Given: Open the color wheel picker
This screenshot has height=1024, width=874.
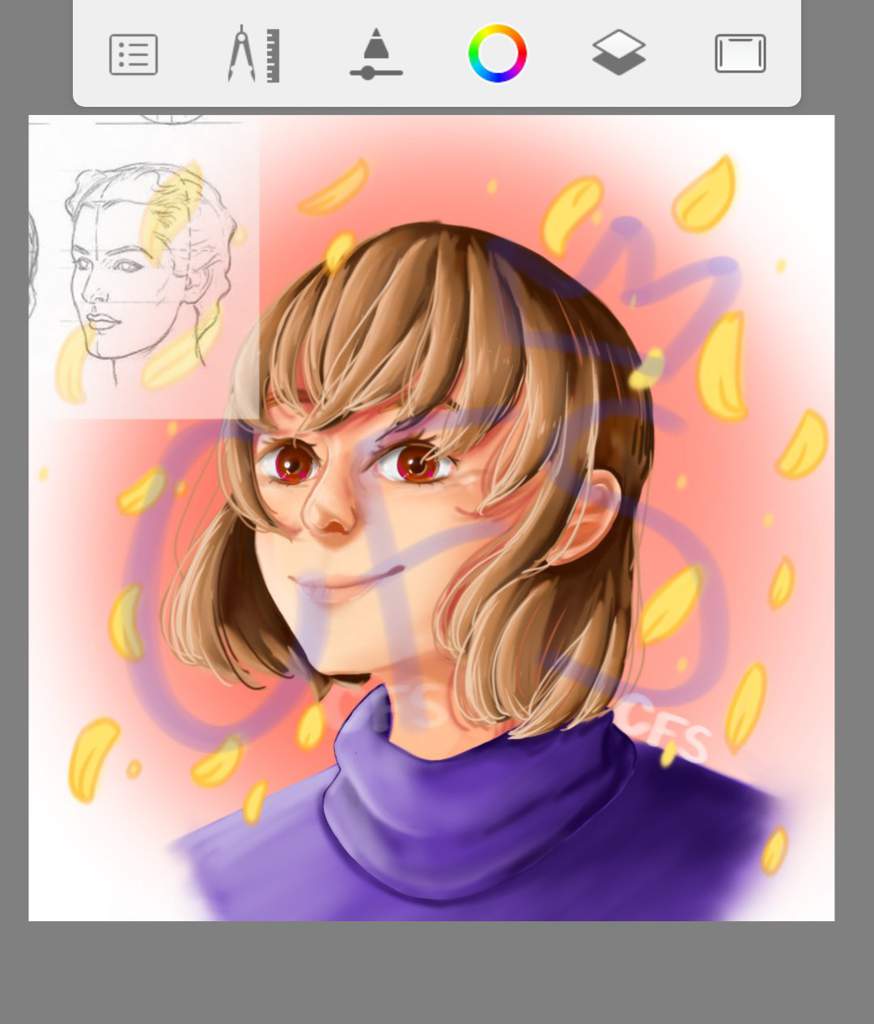Looking at the screenshot, I should [x=497, y=54].
